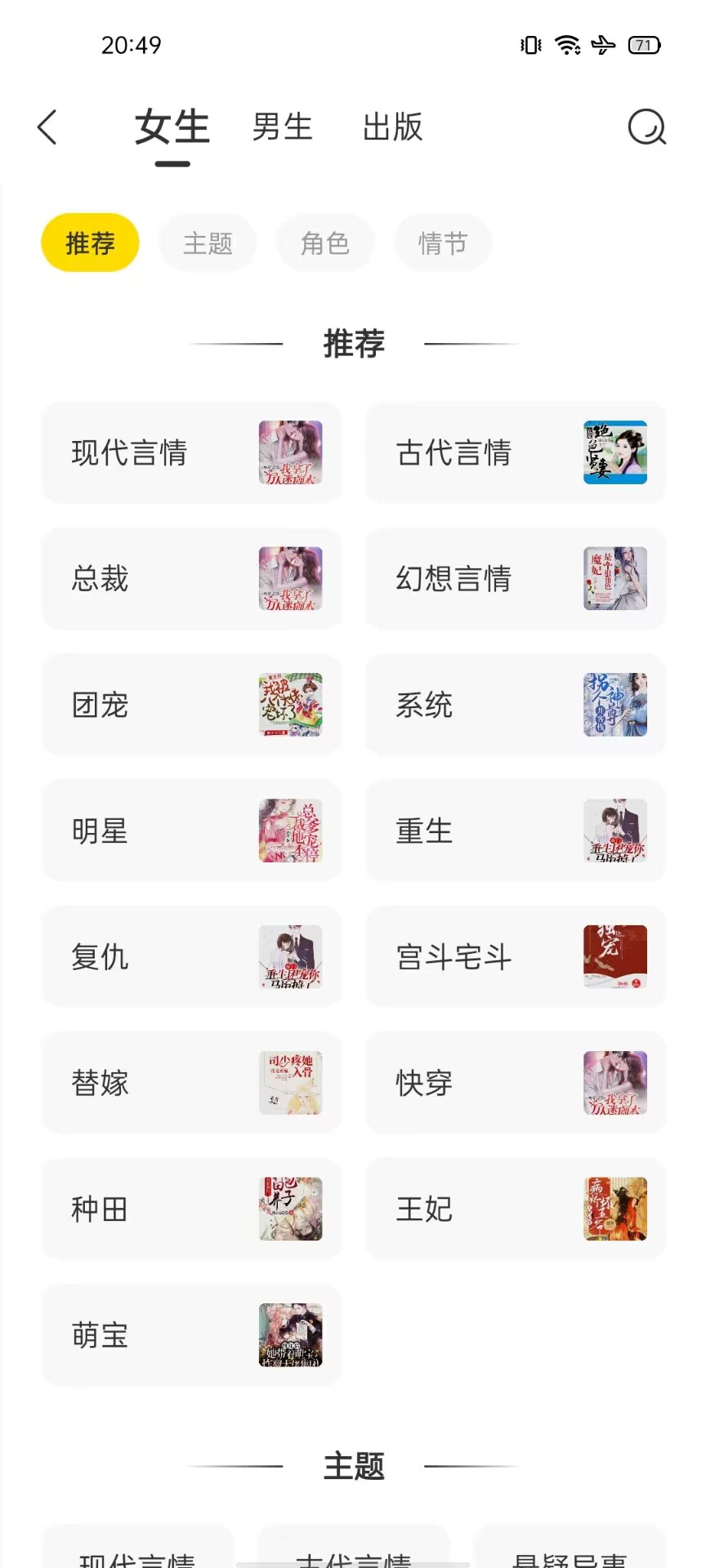Screen dimensions: 706x1568
Task: Browse the 系统 category
Action: pos(516,705)
